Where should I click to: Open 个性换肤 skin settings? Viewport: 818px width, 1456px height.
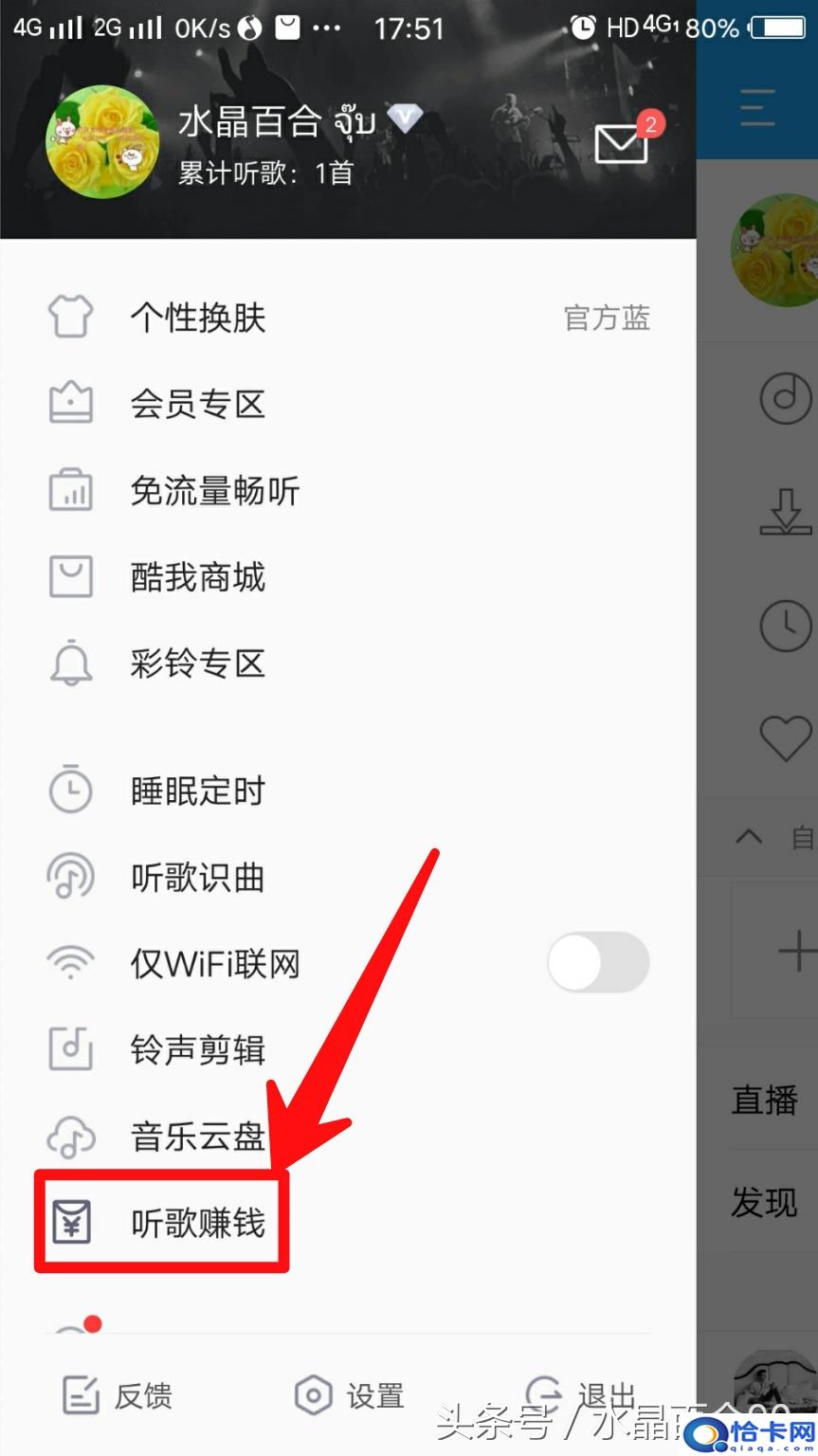[x=197, y=318]
